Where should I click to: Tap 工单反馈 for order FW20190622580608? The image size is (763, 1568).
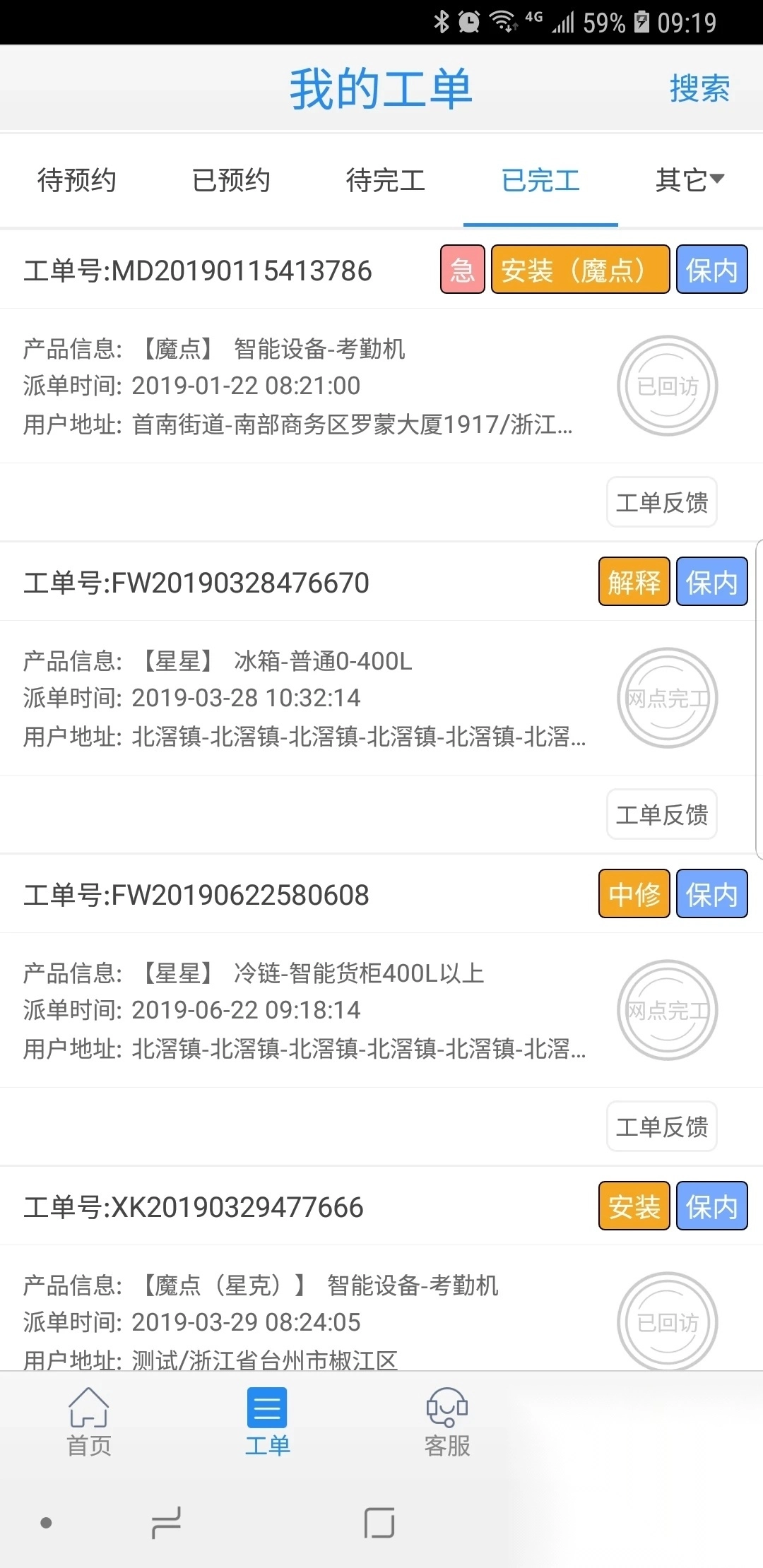pos(662,1127)
